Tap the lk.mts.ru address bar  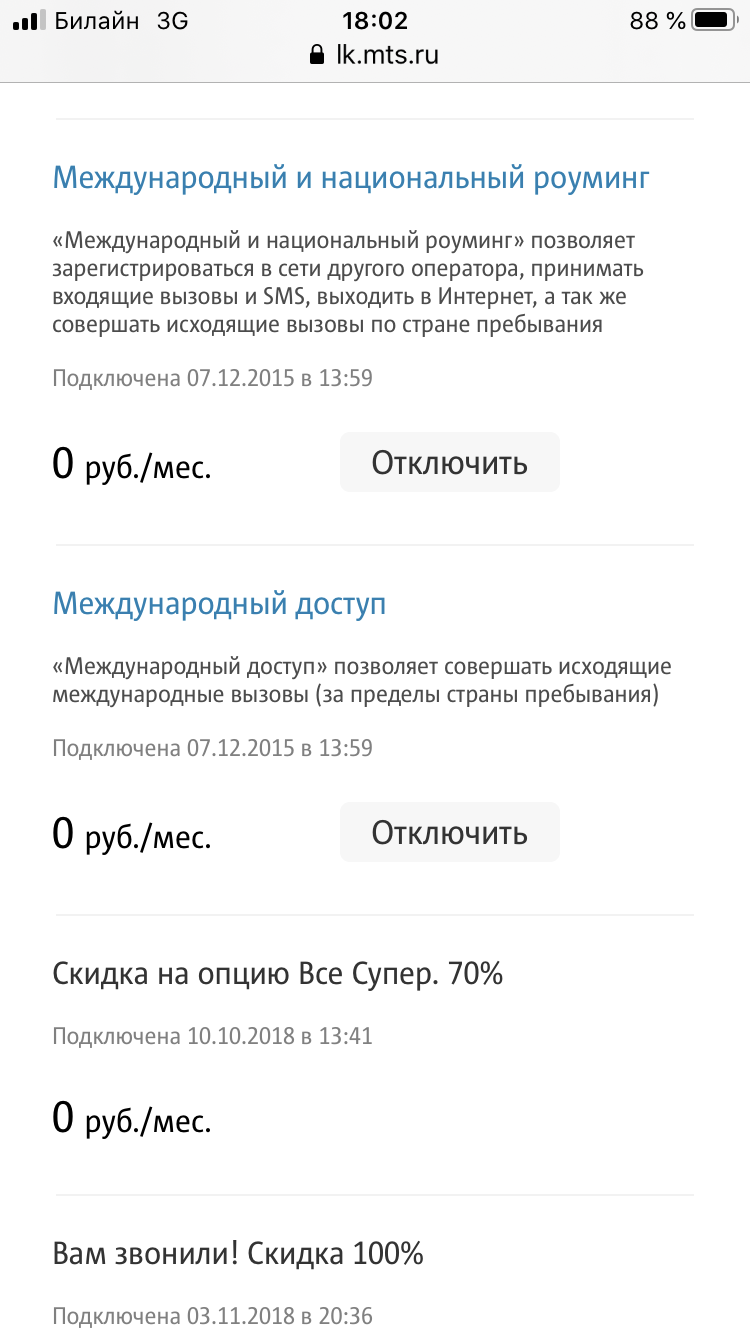[x=375, y=54]
